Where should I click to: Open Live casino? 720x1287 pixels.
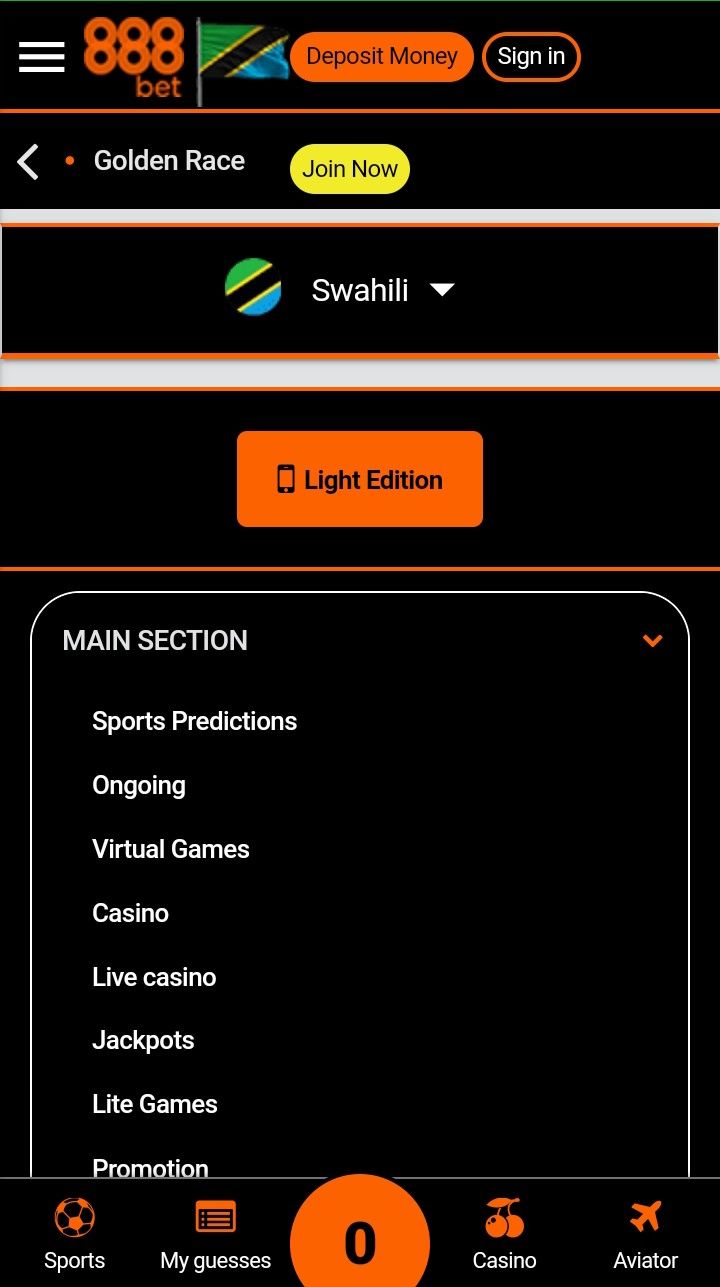[x=154, y=977]
